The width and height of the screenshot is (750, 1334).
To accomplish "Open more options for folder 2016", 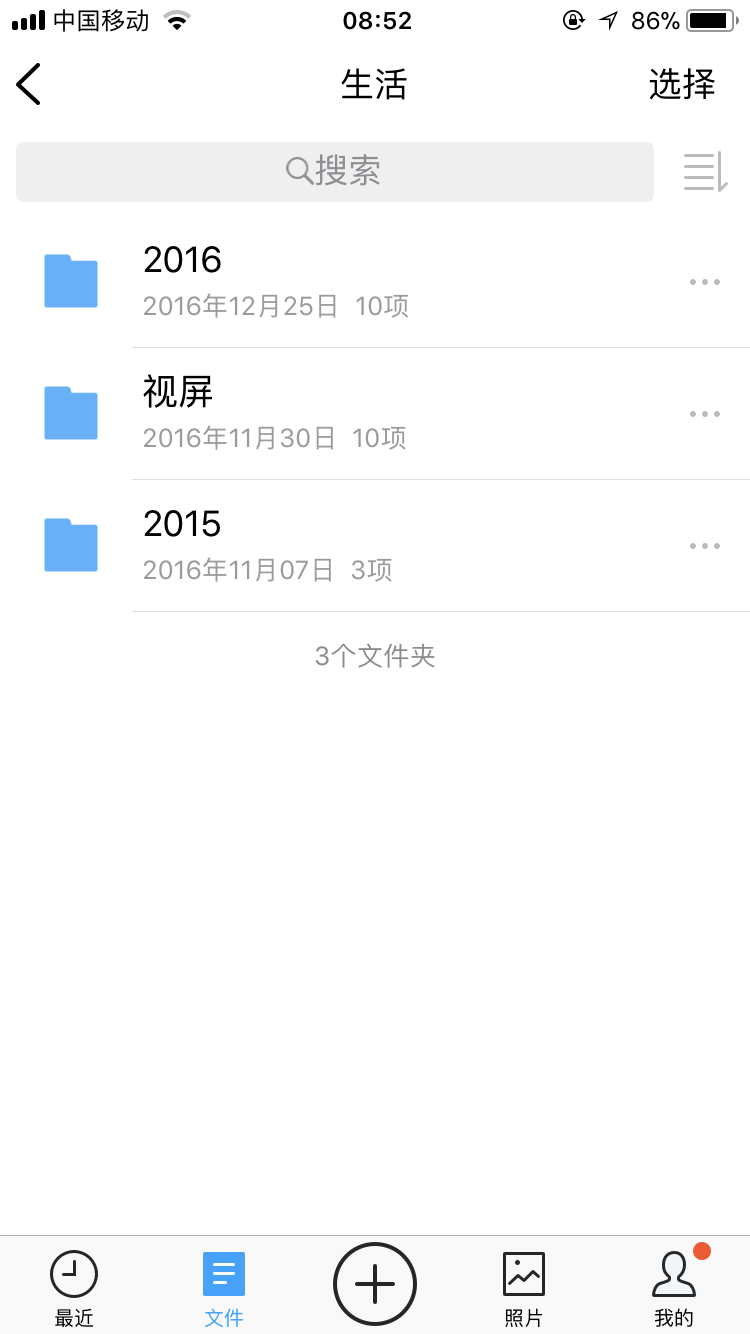I will (704, 282).
